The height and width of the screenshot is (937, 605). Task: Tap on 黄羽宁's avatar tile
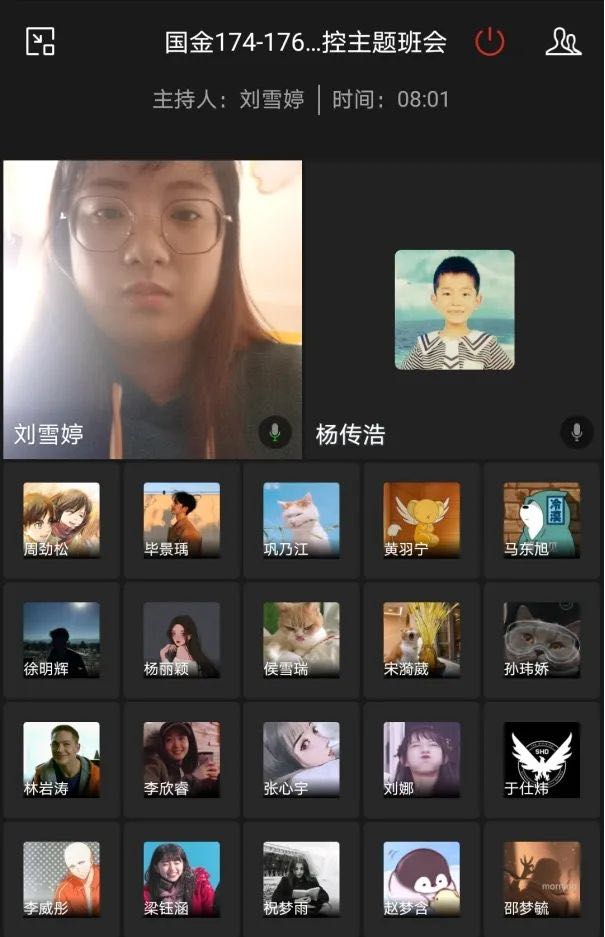421,520
